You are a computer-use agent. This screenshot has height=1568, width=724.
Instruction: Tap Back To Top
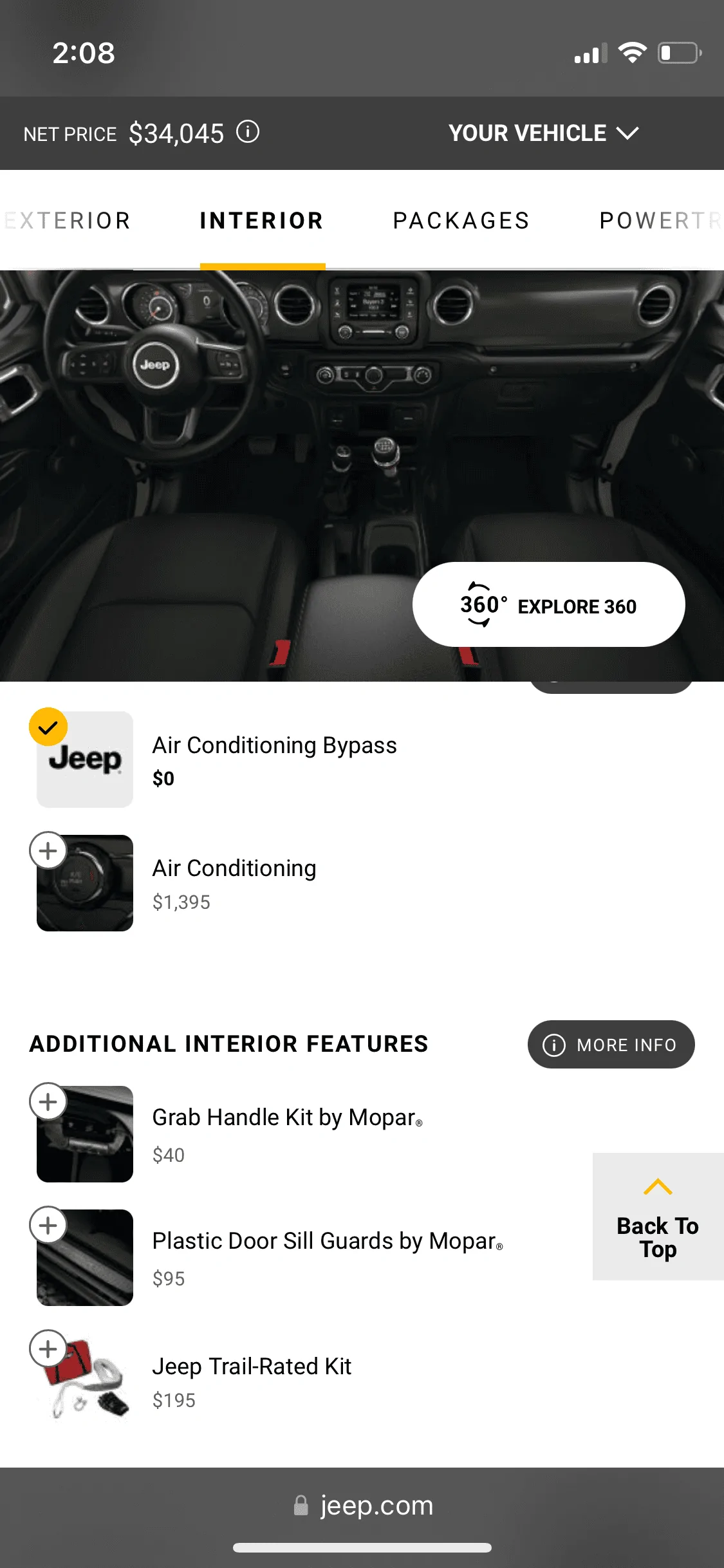point(658,1217)
